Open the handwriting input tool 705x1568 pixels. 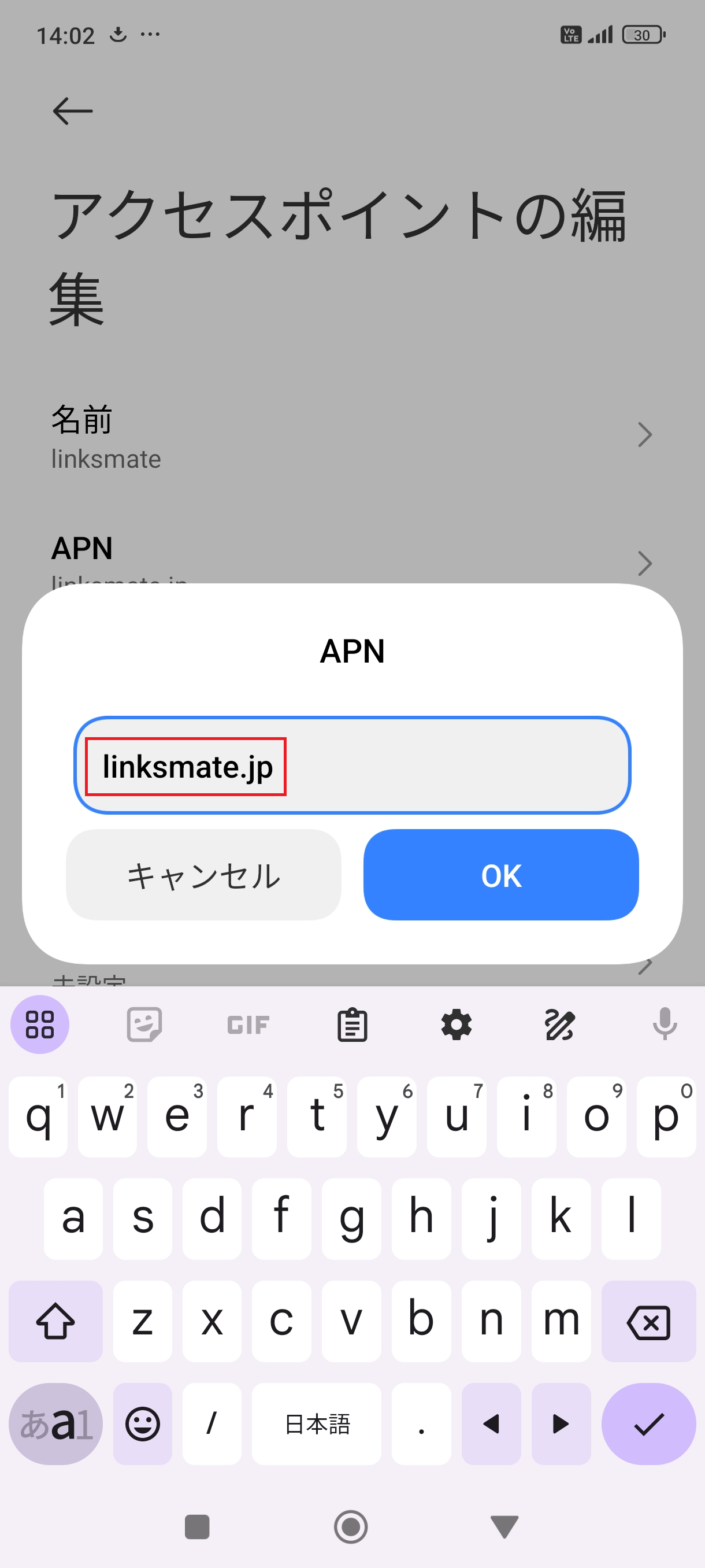(559, 1025)
